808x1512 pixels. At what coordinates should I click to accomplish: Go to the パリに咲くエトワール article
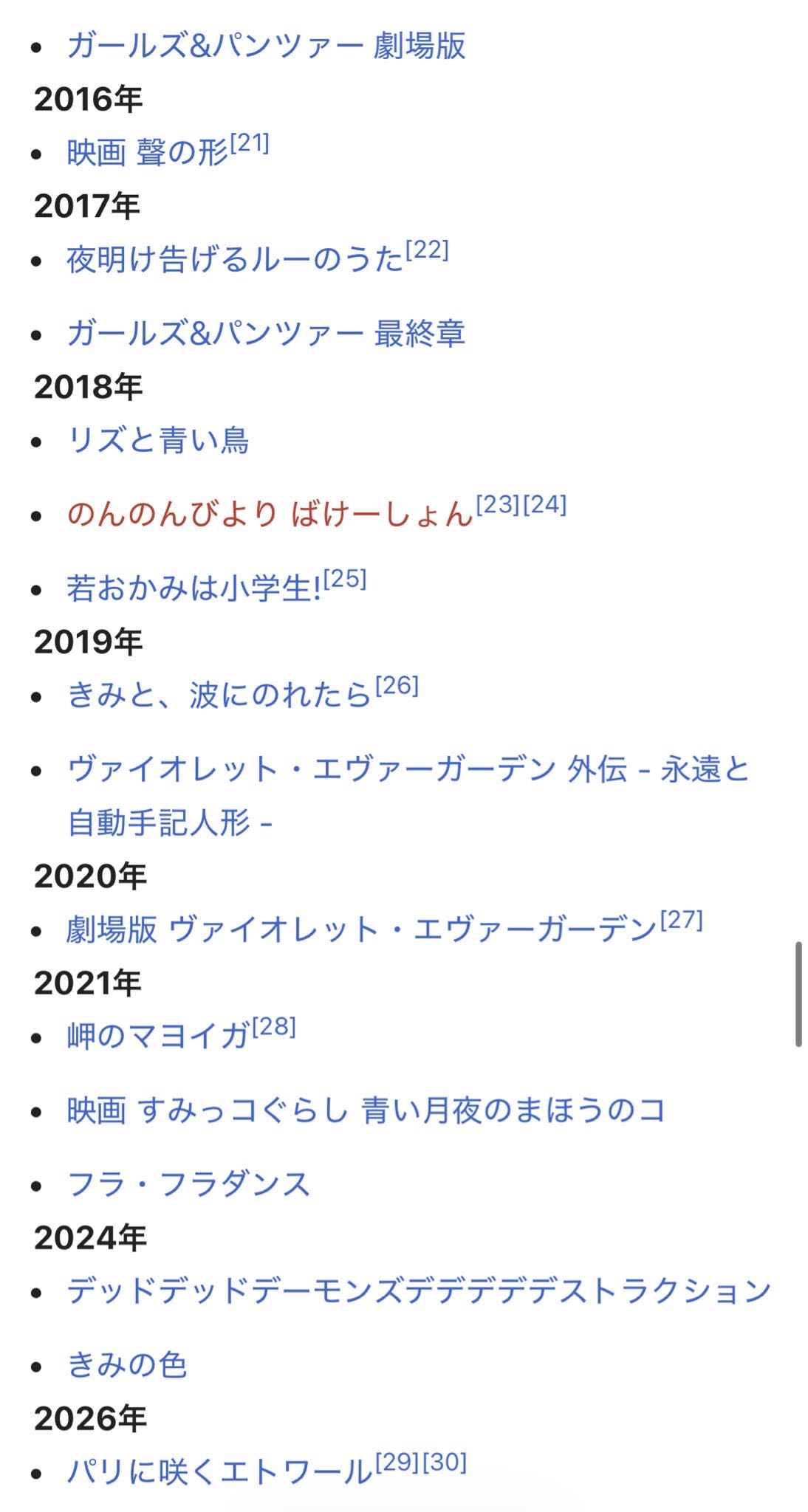tap(219, 1472)
